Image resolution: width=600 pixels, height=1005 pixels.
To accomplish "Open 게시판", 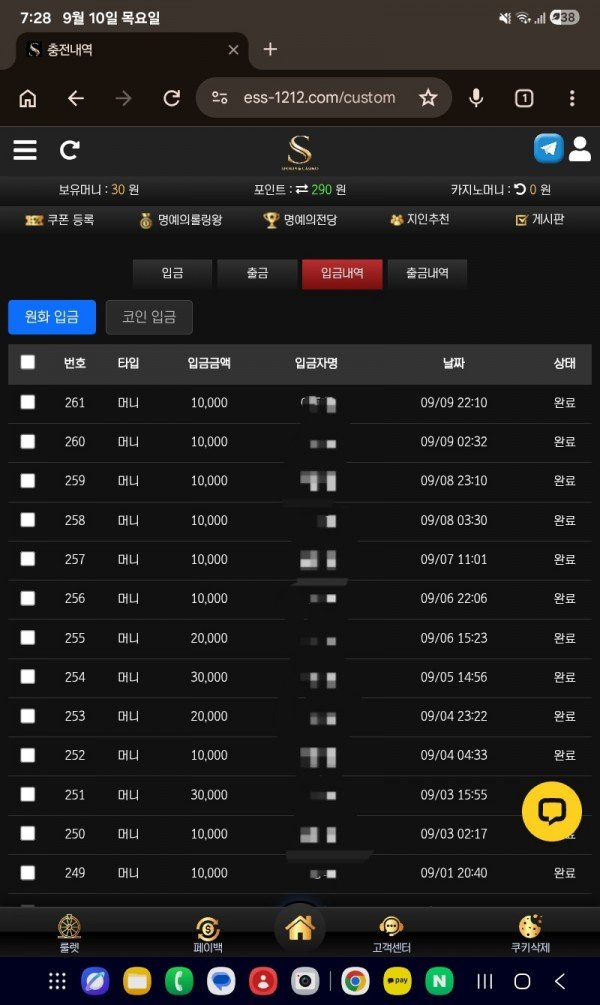I will 540,220.
